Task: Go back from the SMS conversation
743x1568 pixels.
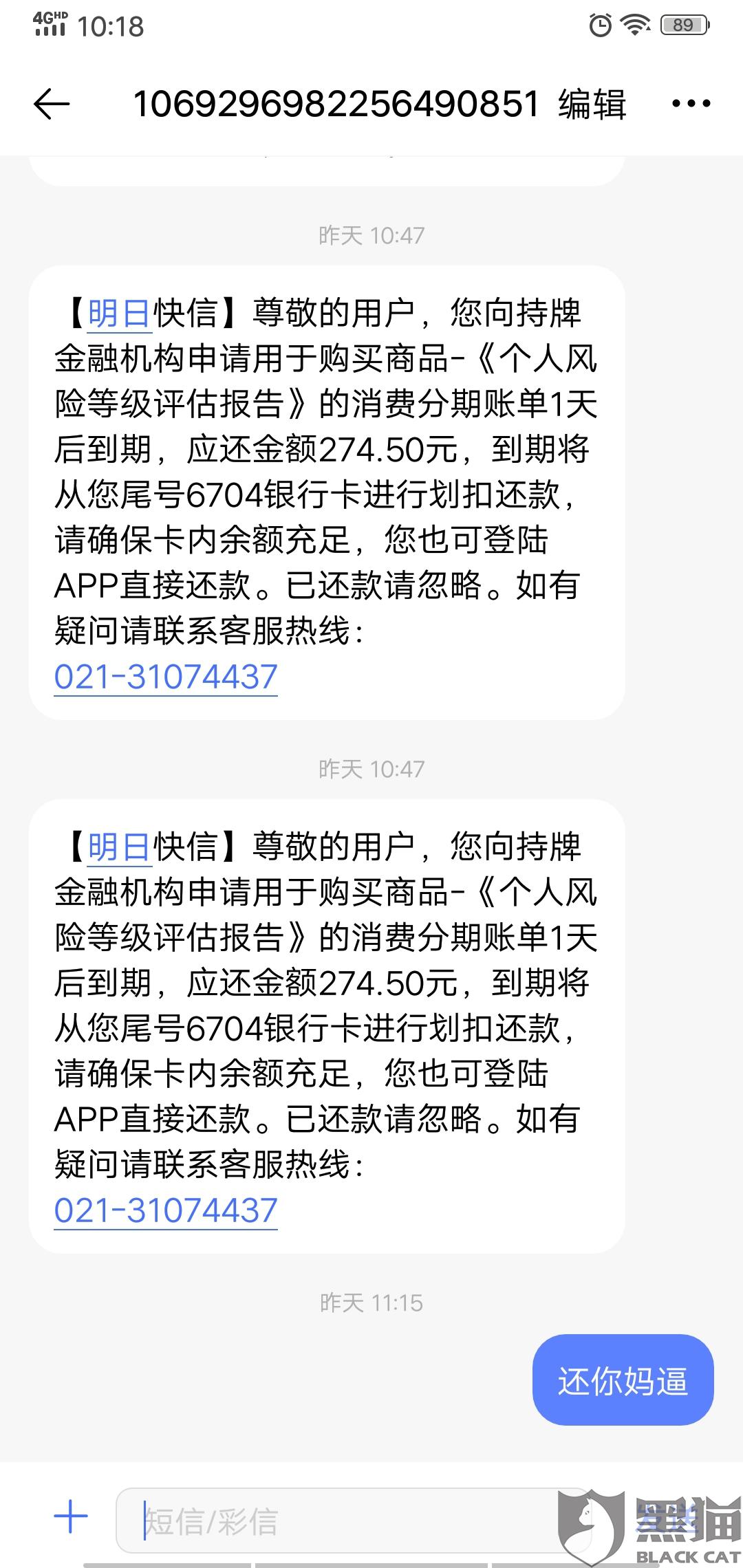Action: pyautogui.click(x=52, y=105)
